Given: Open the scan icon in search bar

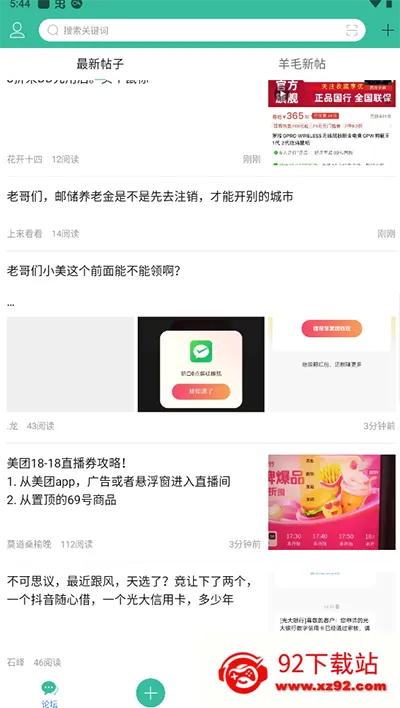Looking at the screenshot, I should (352, 30).
